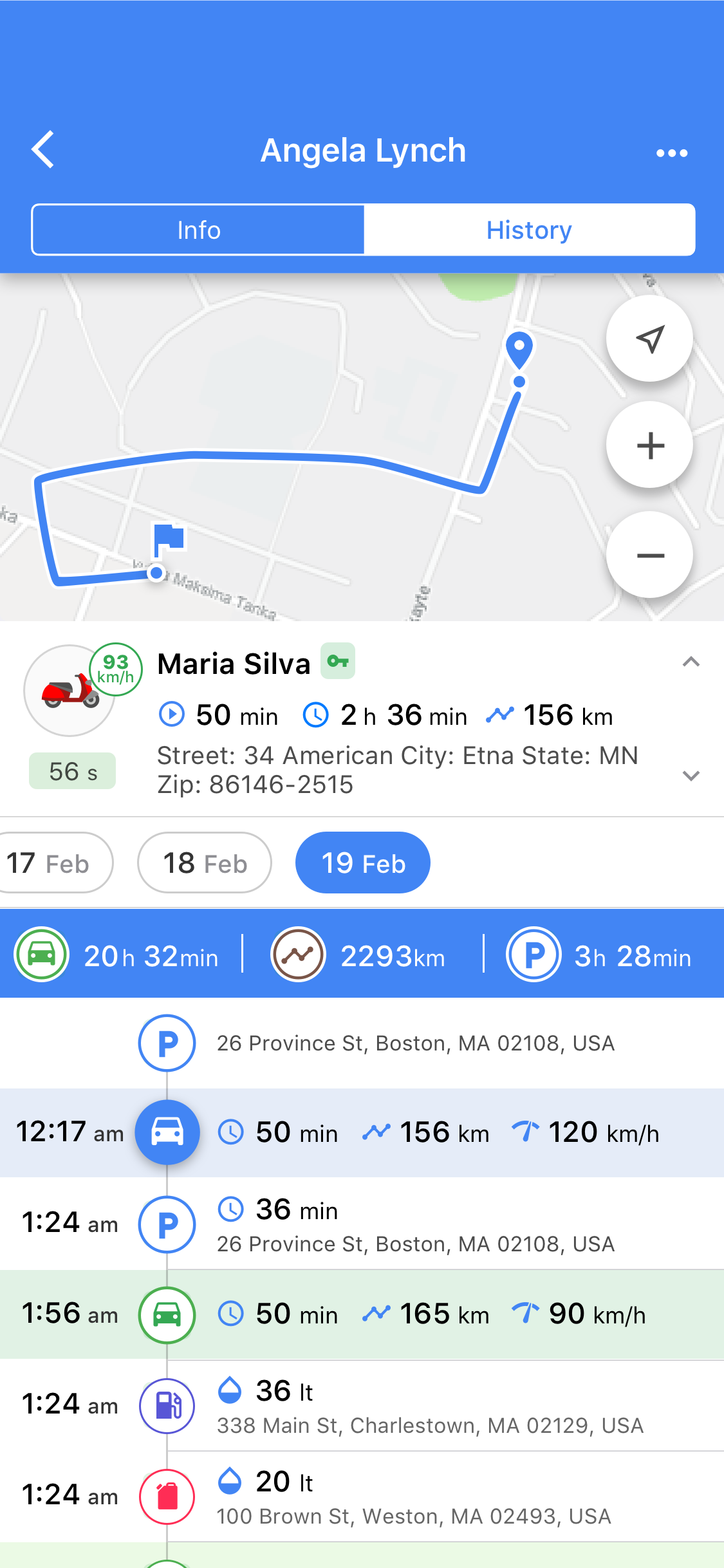
Task: Switch to the 18 Feb date filter
Action: click(204, 863)
